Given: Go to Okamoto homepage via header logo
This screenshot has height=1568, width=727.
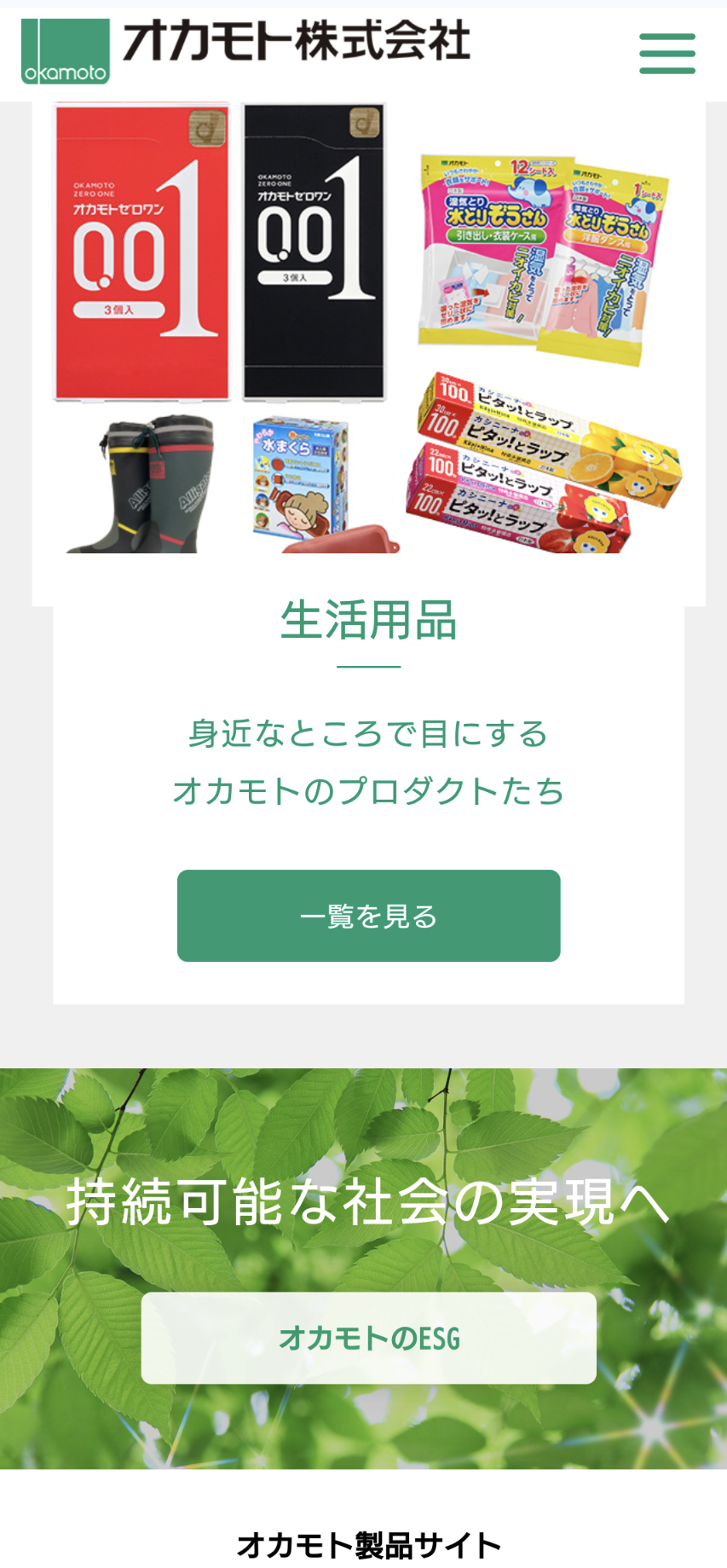Looking at the screenshot, I should click(x=245, y=49).
